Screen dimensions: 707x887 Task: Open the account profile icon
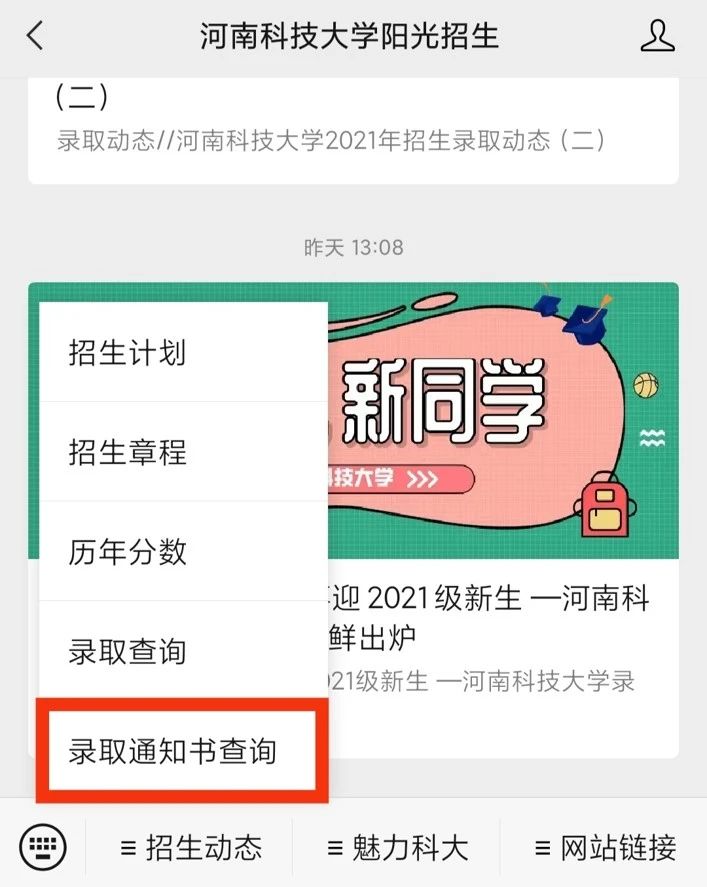657,37
